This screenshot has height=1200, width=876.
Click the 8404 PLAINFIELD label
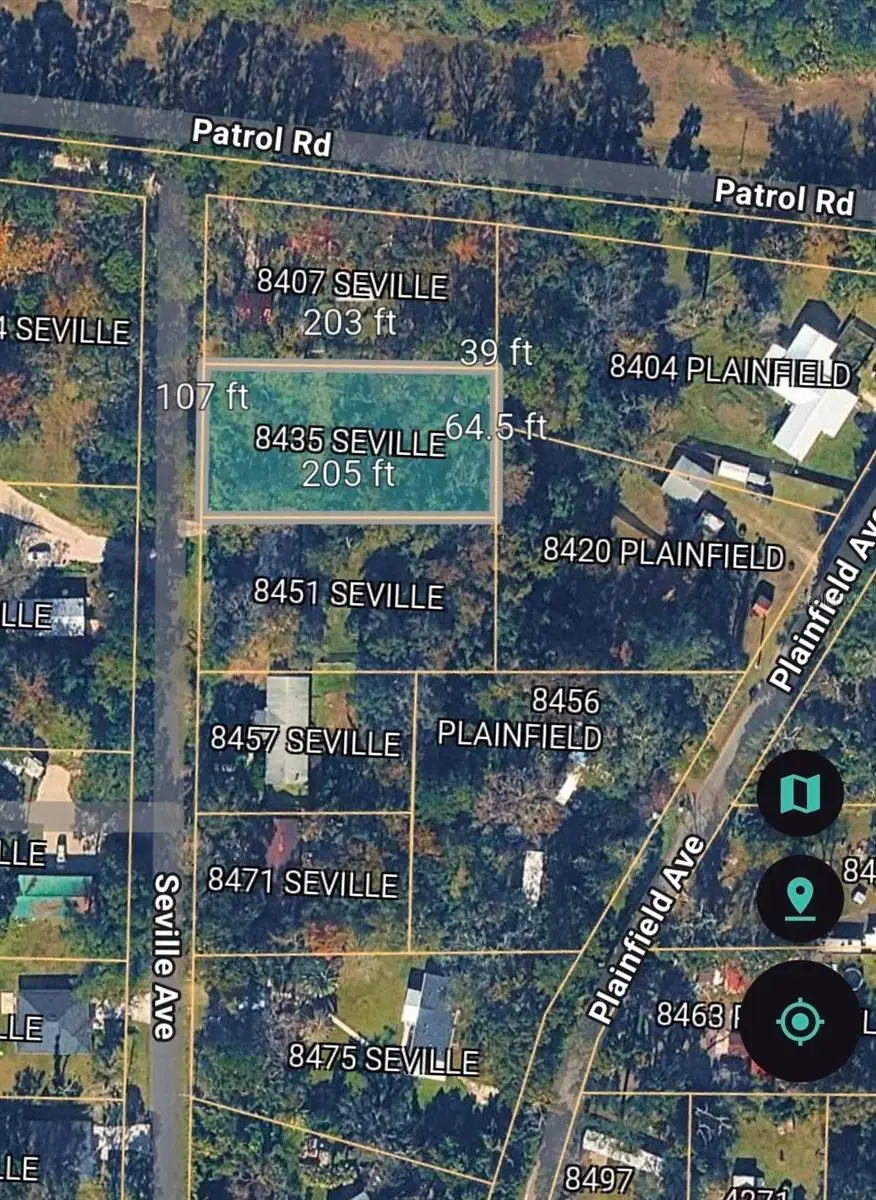[x=731, y=369]
